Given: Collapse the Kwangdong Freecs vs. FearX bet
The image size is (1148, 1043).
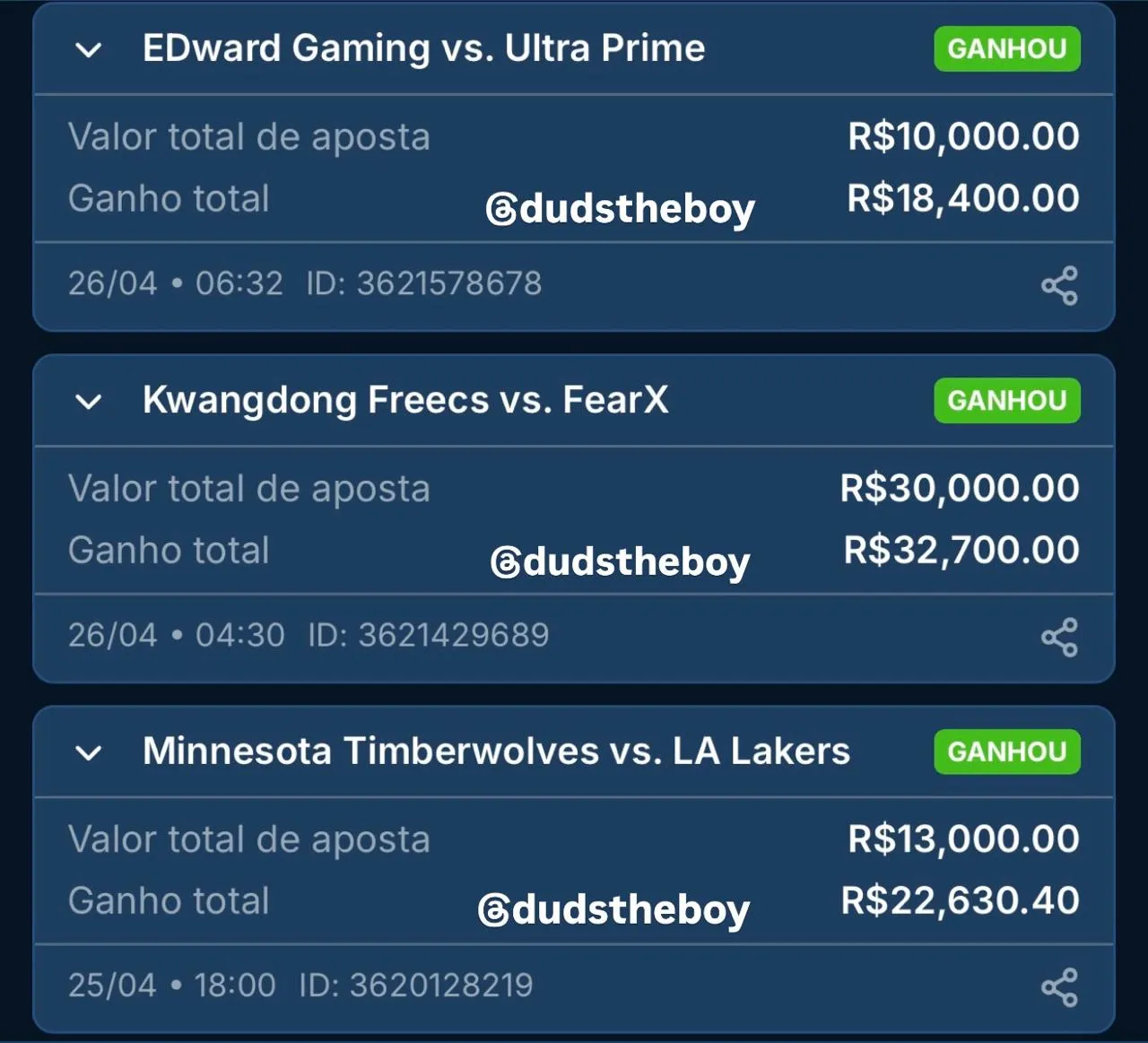Looking at the screenshot, I should click(89, 401).
